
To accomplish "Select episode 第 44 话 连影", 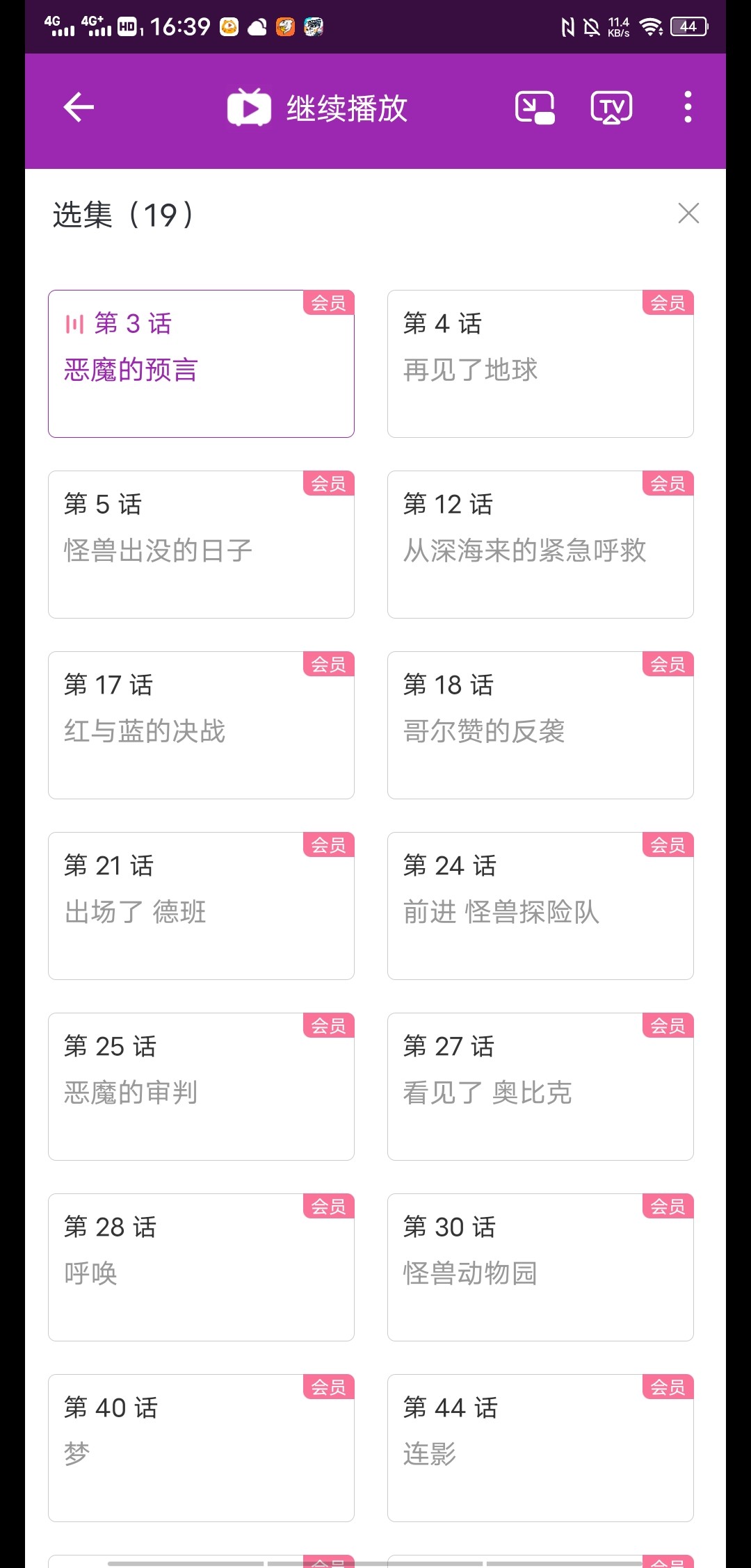I will [x=540, y=1448].
